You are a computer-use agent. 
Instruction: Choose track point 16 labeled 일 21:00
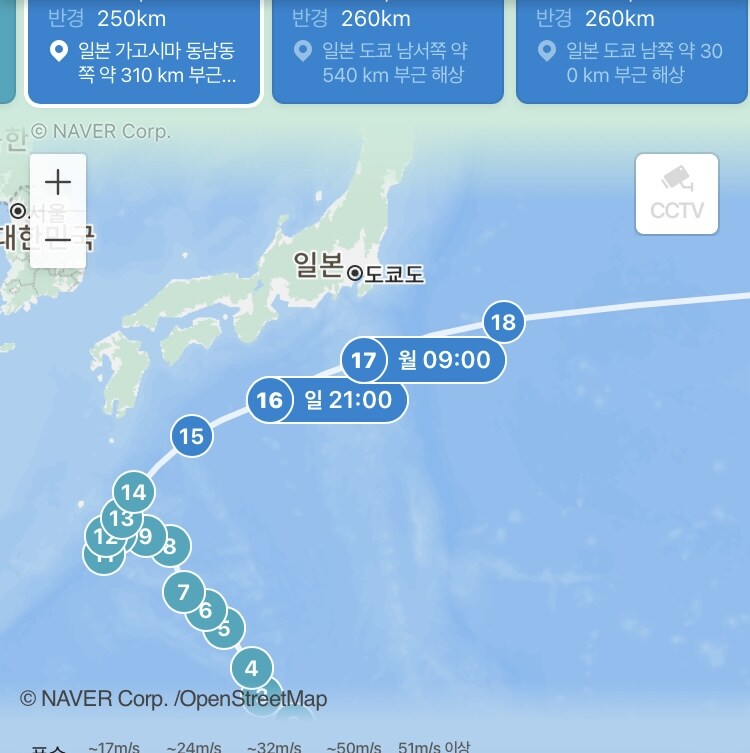click(270, 401)
